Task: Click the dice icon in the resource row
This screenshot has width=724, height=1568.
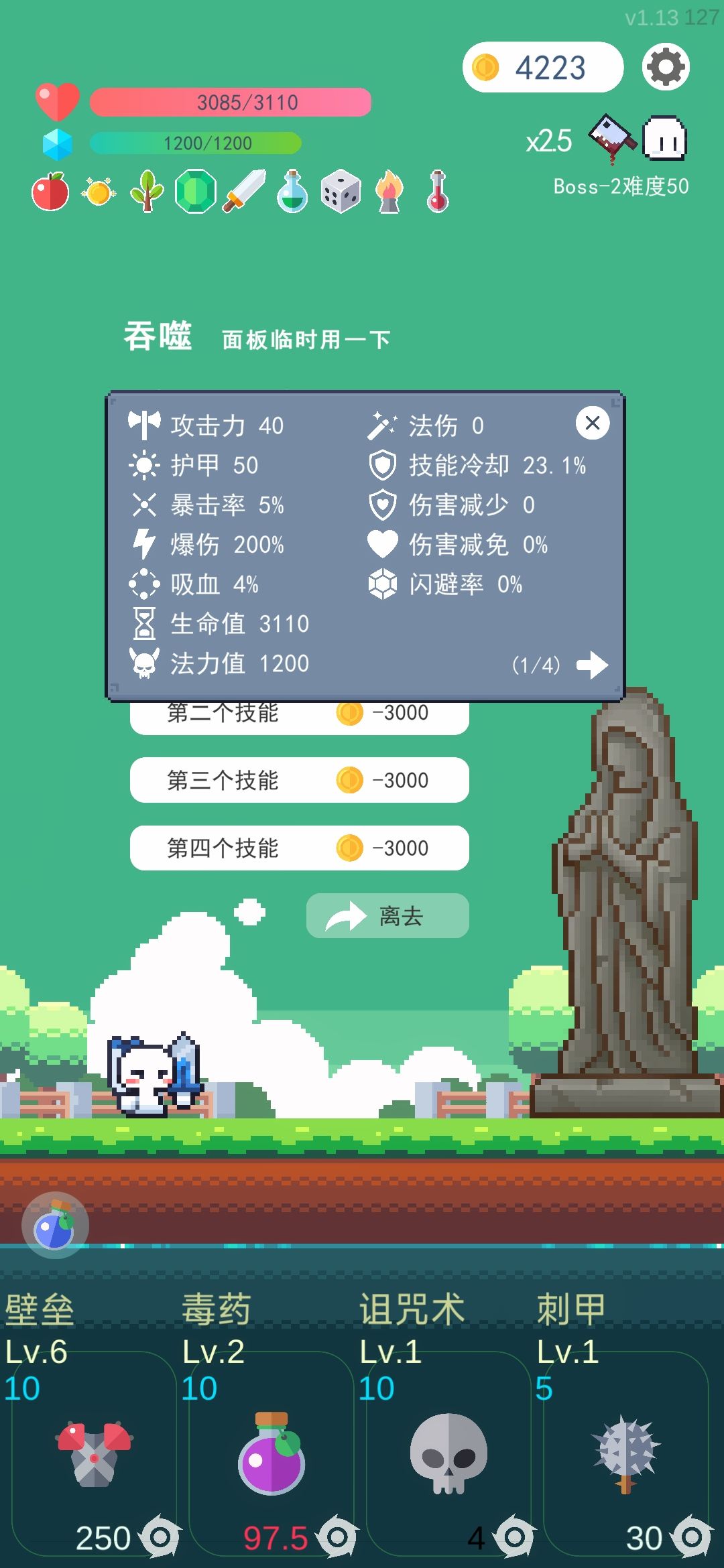Action: [x=339, y=193]
